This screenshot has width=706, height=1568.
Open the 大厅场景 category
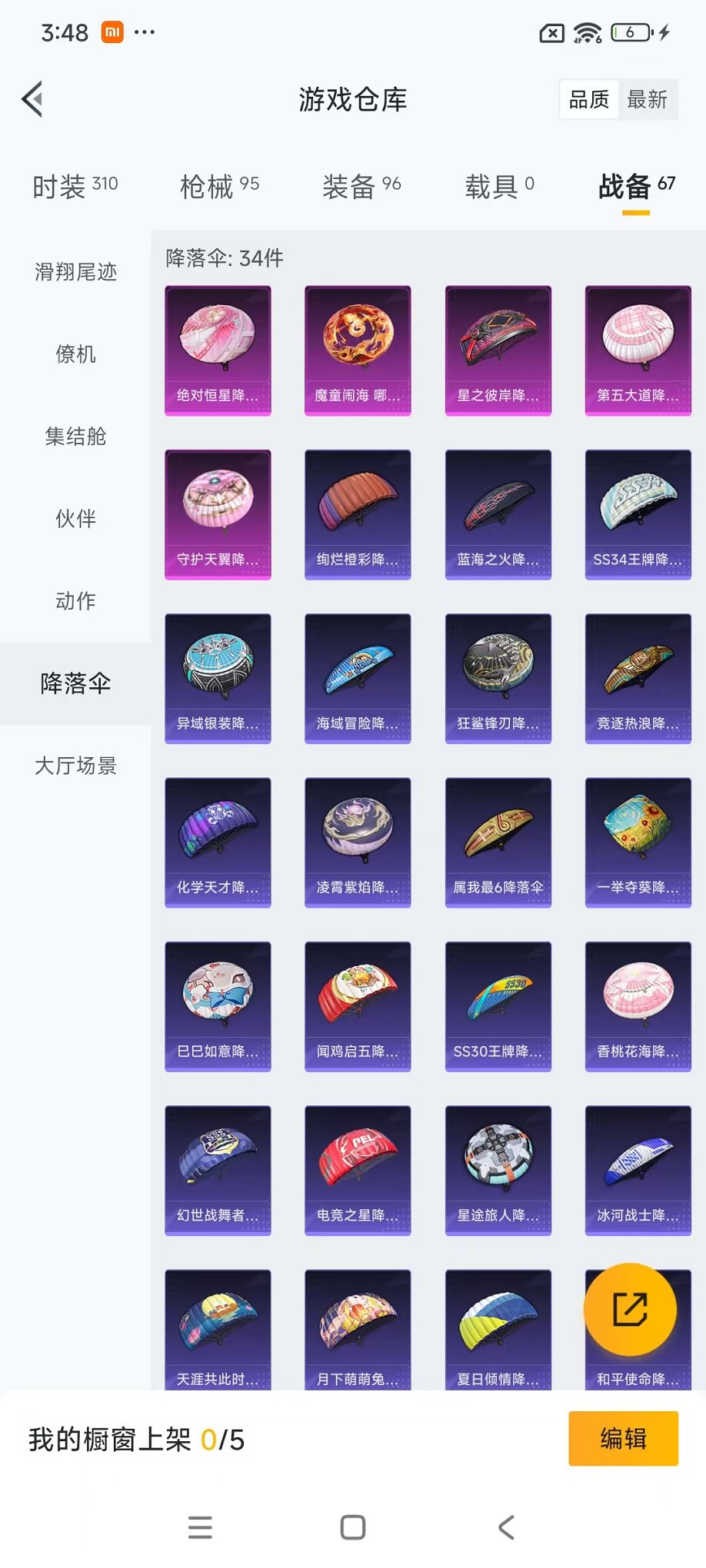click(75, 766)
